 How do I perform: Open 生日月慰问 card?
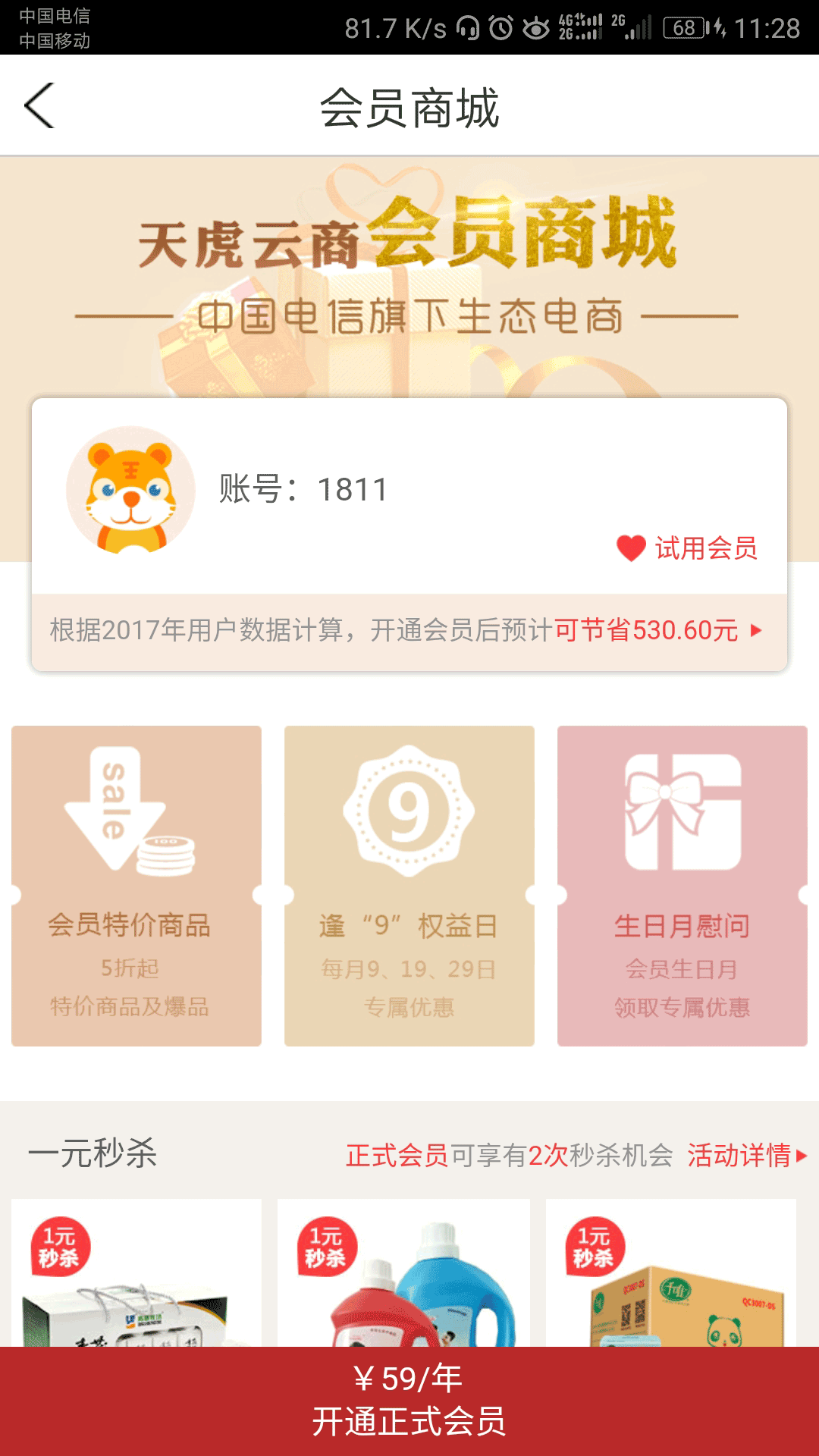click(x=682, y=886)
